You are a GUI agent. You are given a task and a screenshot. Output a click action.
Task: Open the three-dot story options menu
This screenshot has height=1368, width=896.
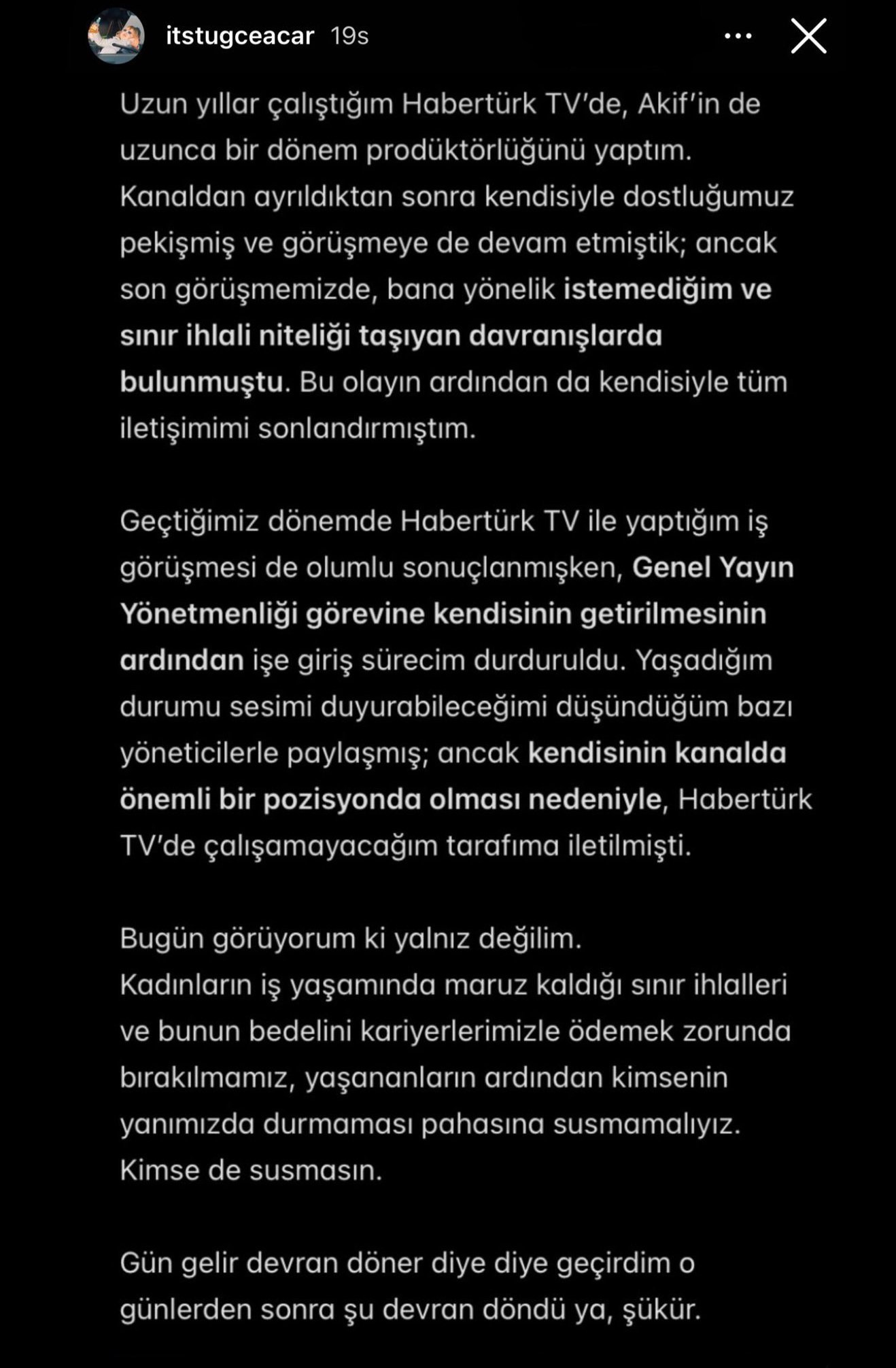[738, 36]
